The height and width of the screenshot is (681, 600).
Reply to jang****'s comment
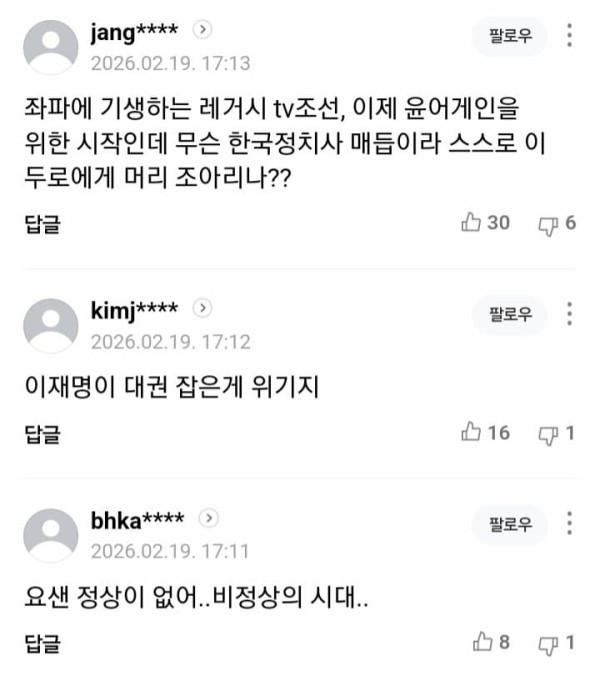[x=42, y=224]
